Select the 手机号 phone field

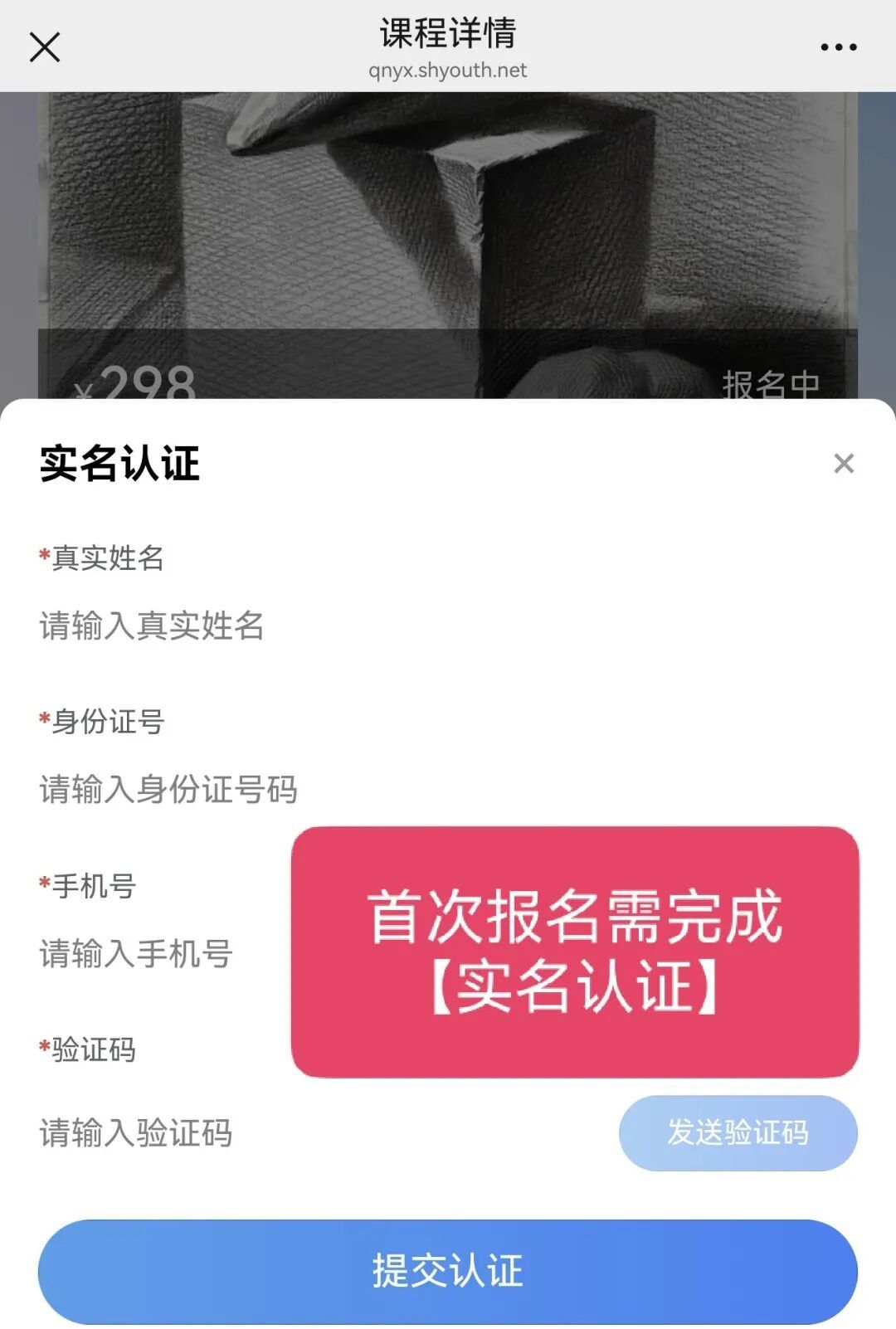pos(158,954)
